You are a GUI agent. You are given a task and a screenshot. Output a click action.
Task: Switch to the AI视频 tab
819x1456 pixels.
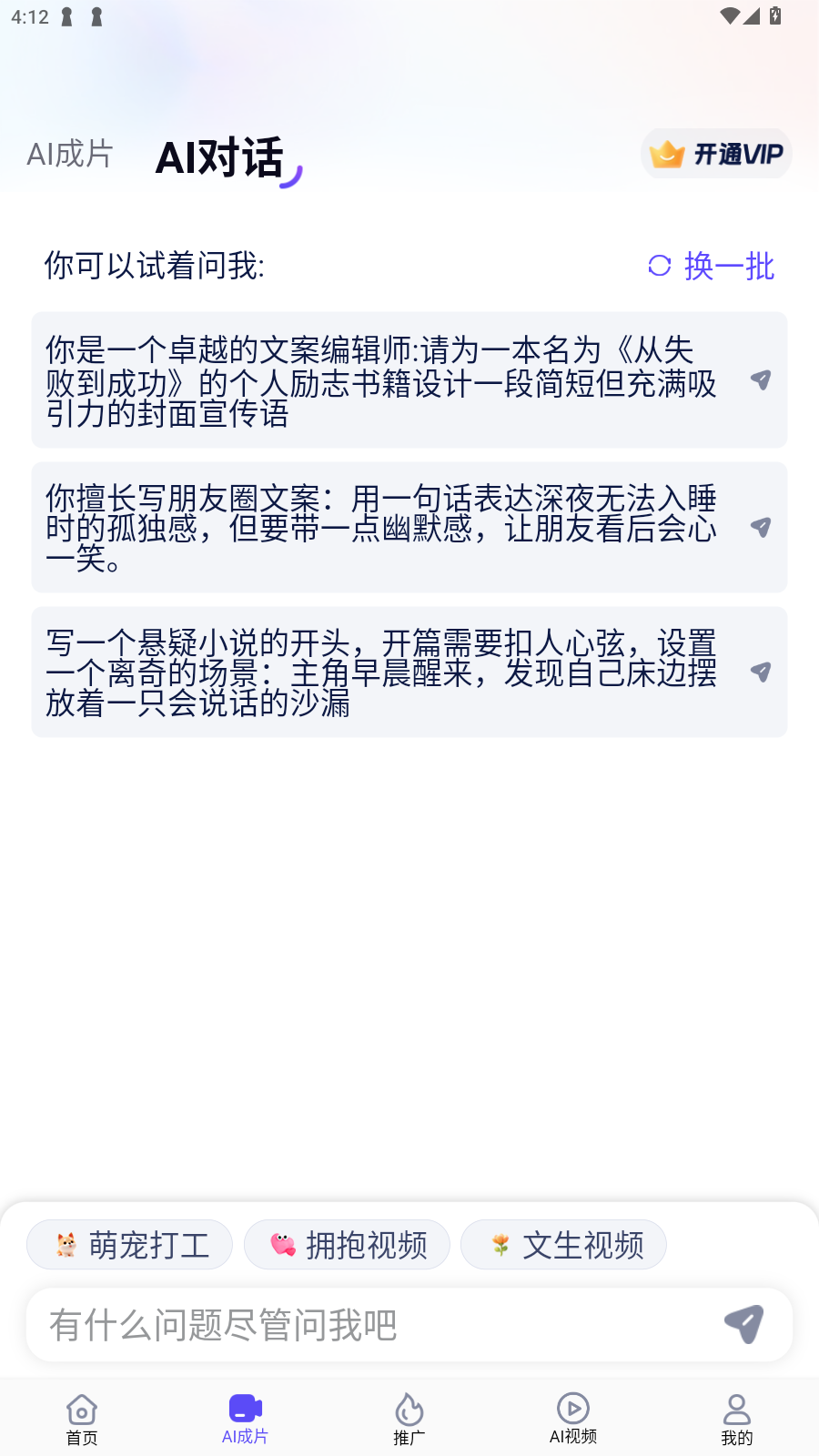click(573, 1419)
